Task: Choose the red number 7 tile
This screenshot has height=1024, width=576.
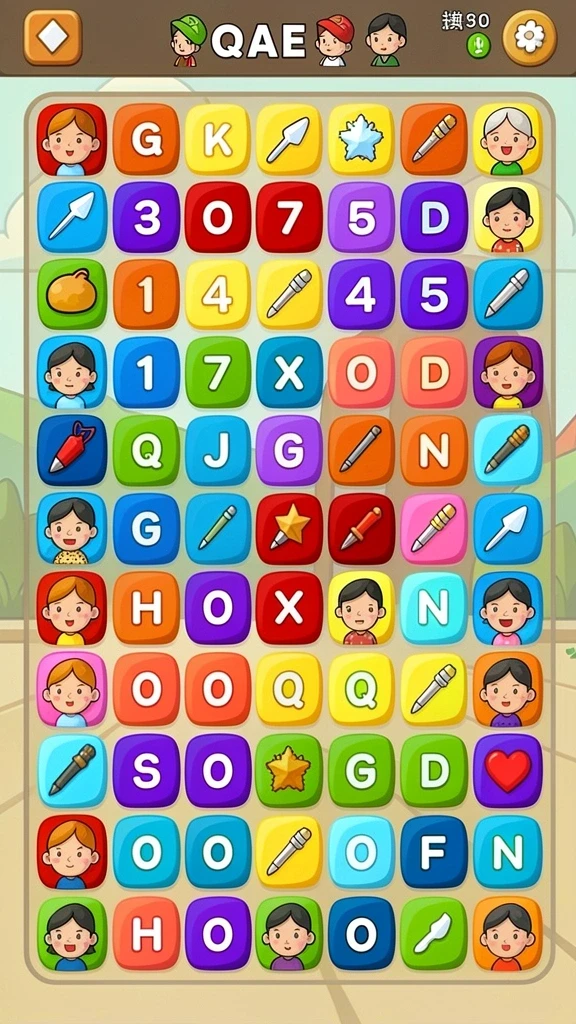Action: click(289, 217)
